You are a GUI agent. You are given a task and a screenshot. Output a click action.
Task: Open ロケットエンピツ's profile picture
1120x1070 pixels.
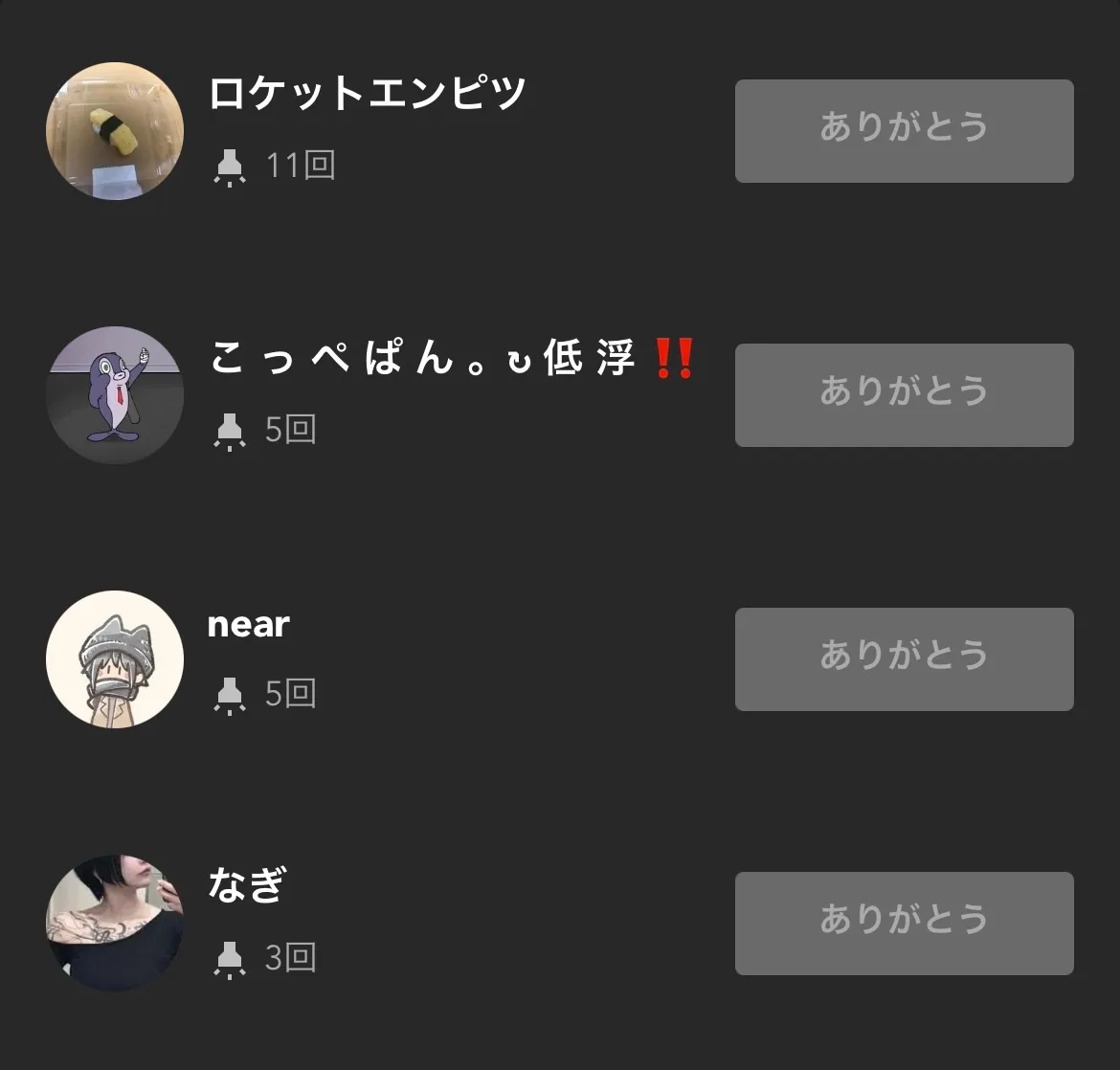coord(115,131)
